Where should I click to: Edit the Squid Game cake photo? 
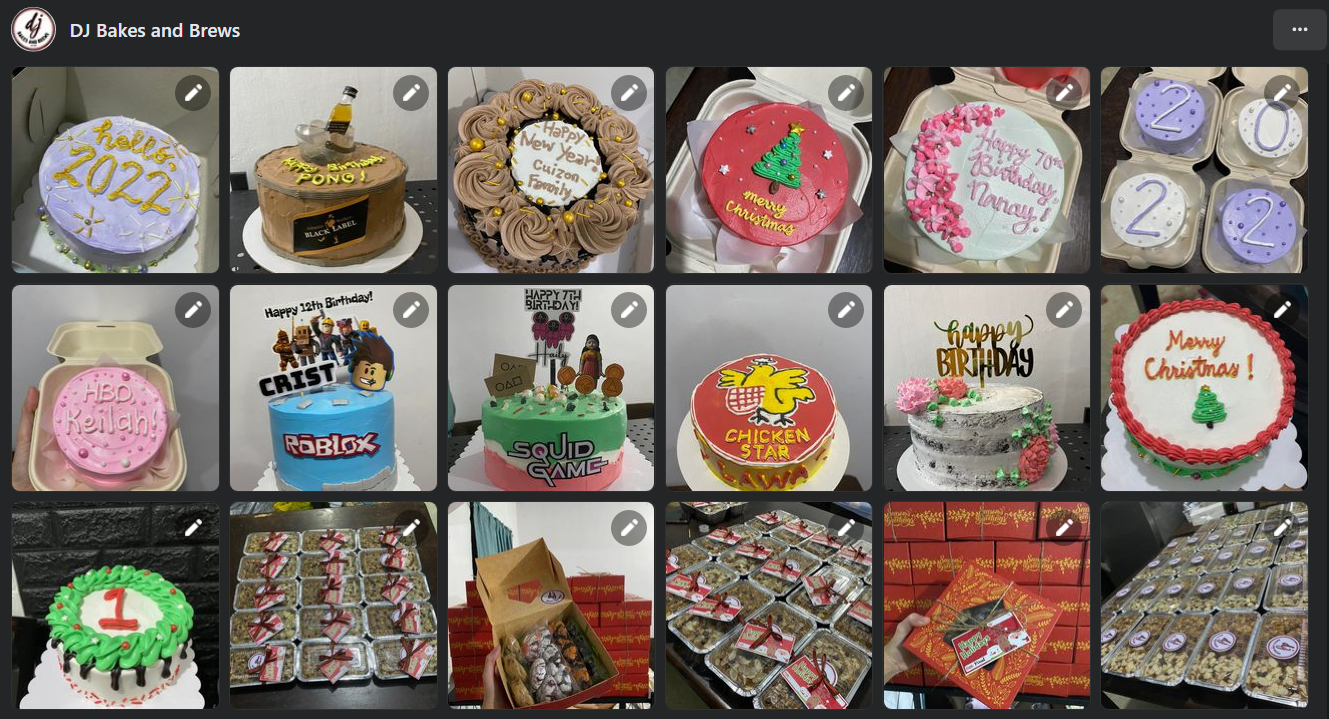point(628,311)
